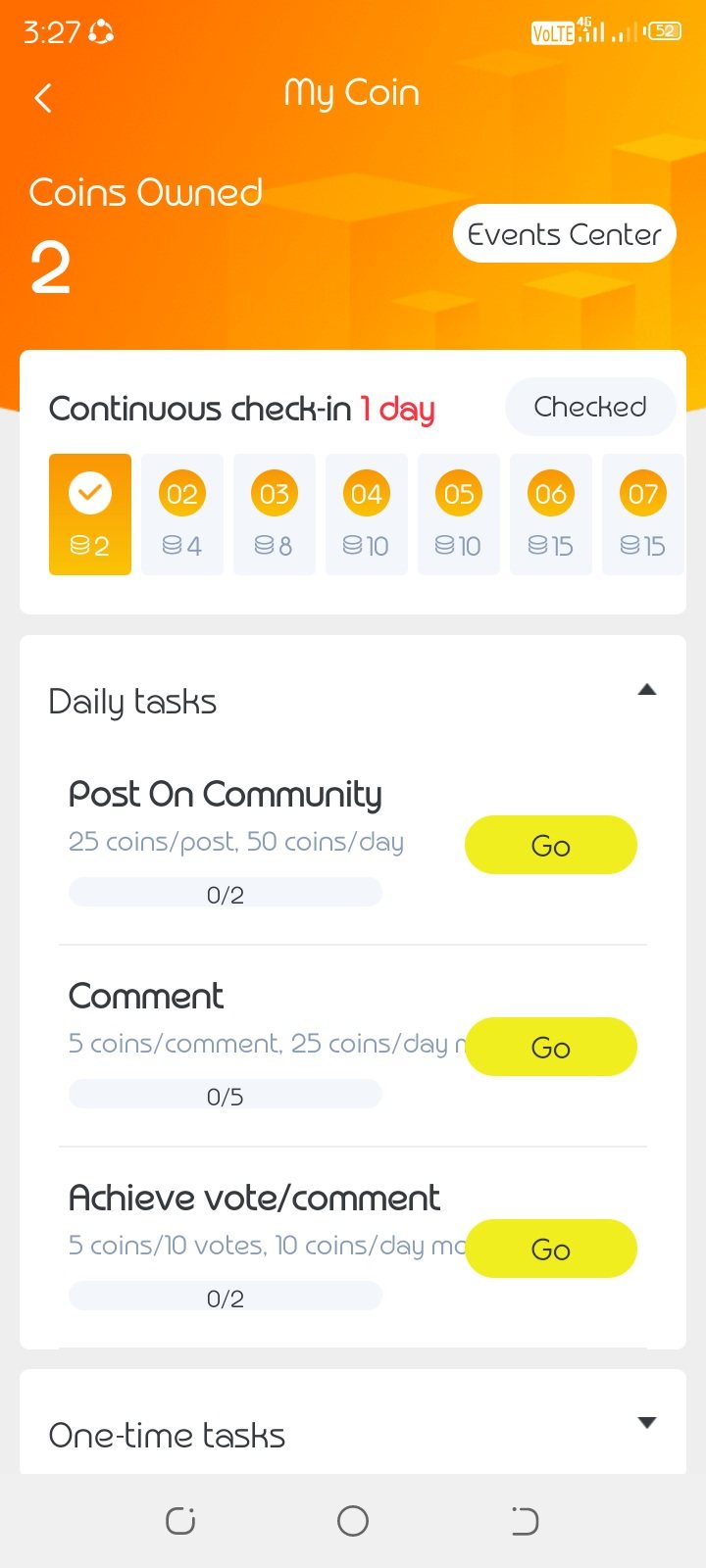Open the Events Center
The image size is (706, 1568).
tap(564, 234)
